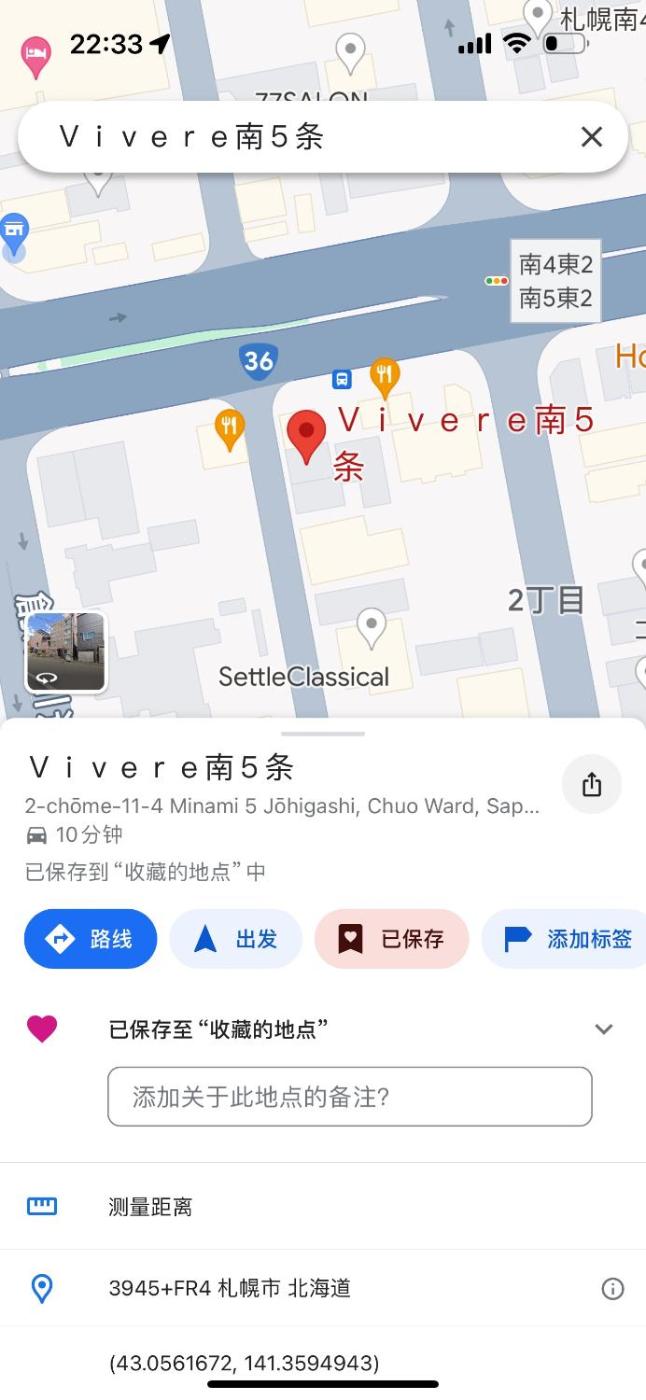Screen dimensions: 646x1400
Task: Clear the search box with the X
Action: pos(592,137)
